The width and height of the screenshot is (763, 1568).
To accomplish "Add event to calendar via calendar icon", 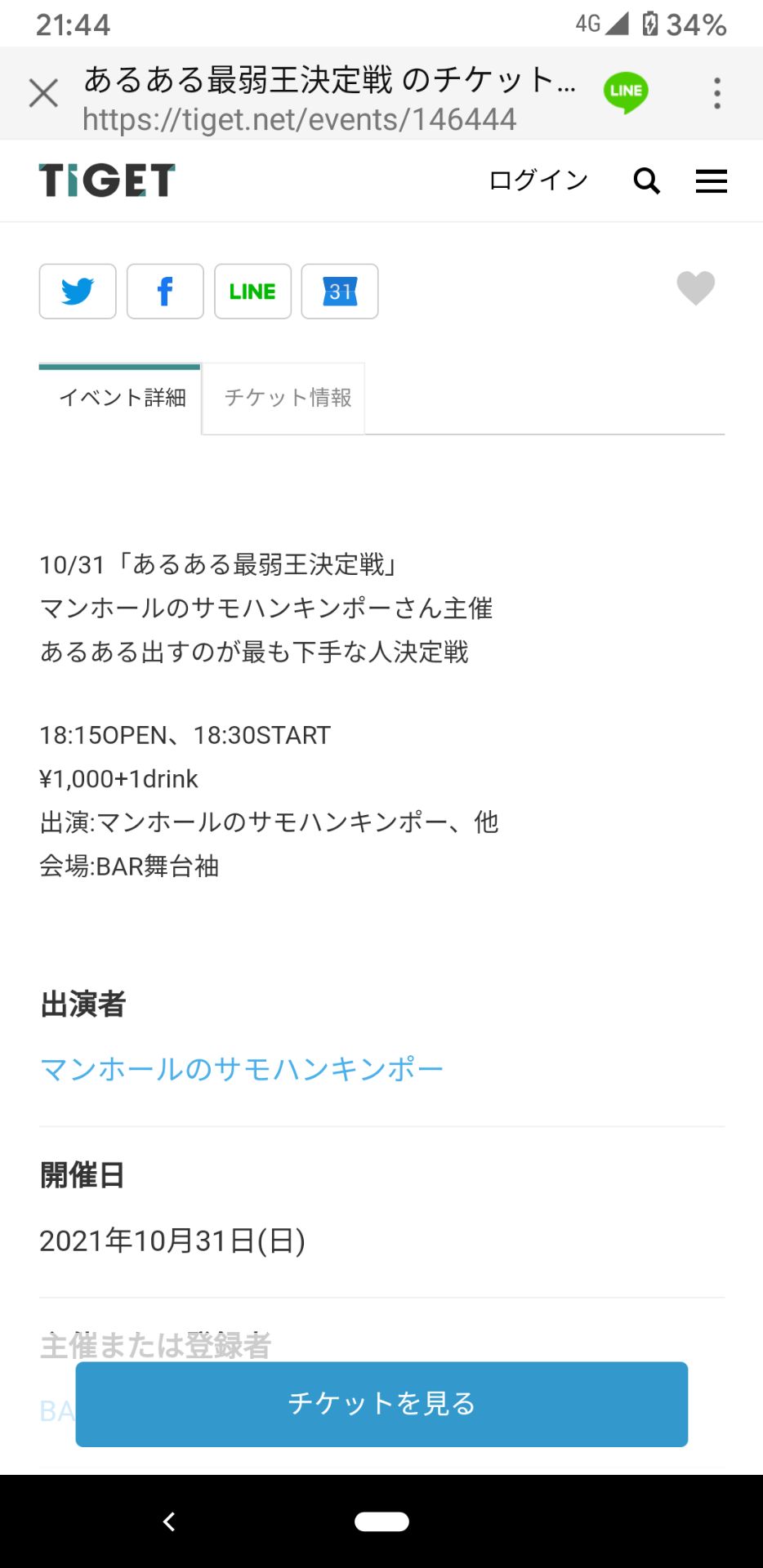I will (x=340, y=291).
